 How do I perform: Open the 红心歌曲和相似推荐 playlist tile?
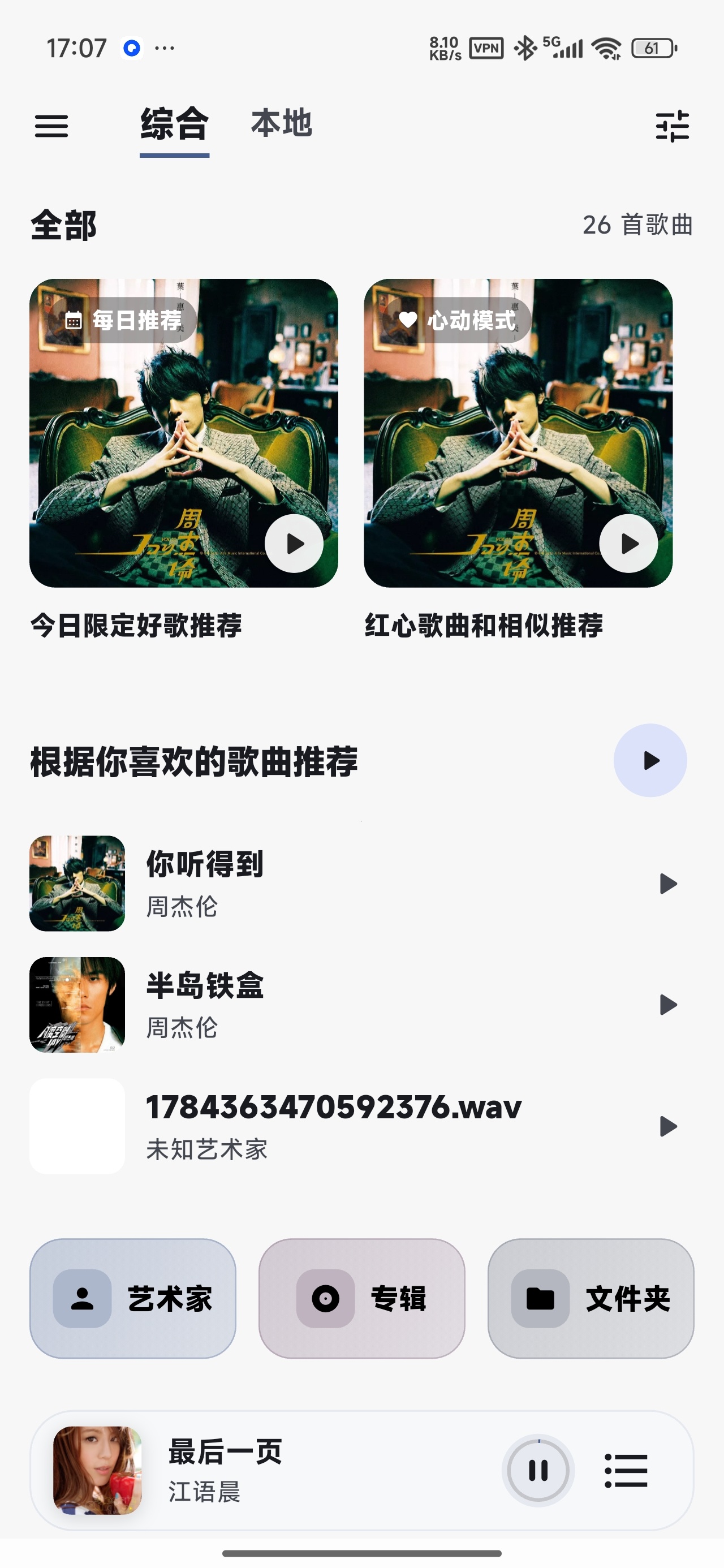click(x=518, y=433)
